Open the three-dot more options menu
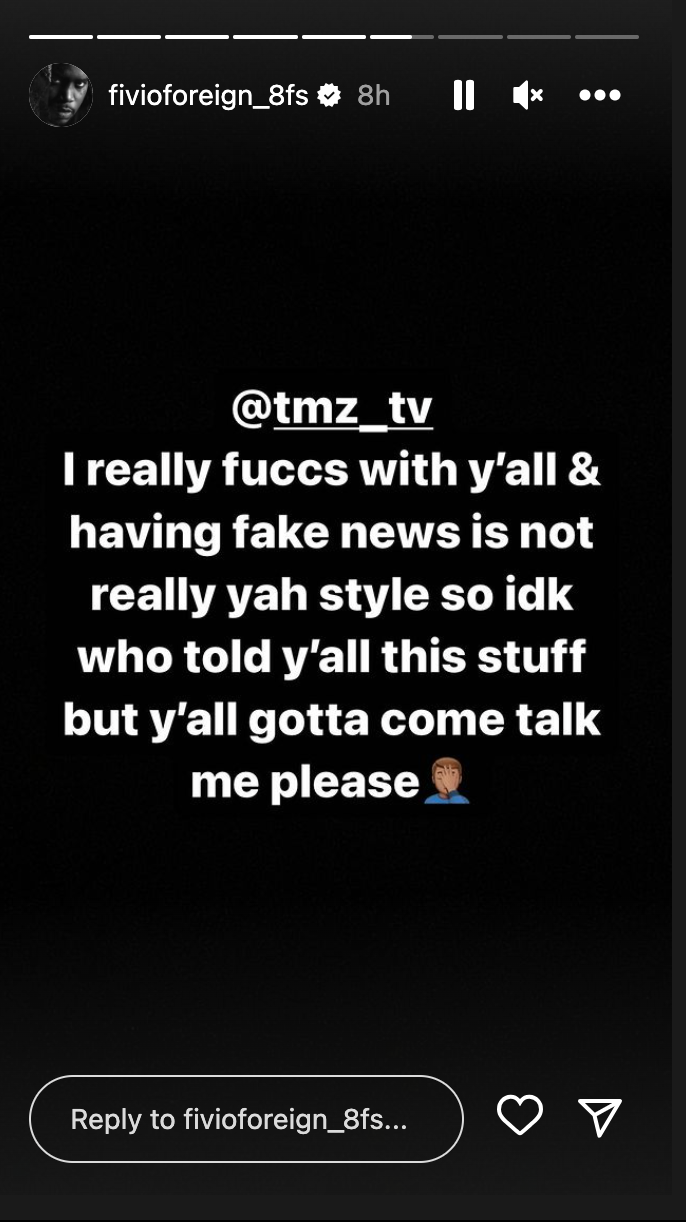The width and height of the screenshot is (686, 1226). 600,95
